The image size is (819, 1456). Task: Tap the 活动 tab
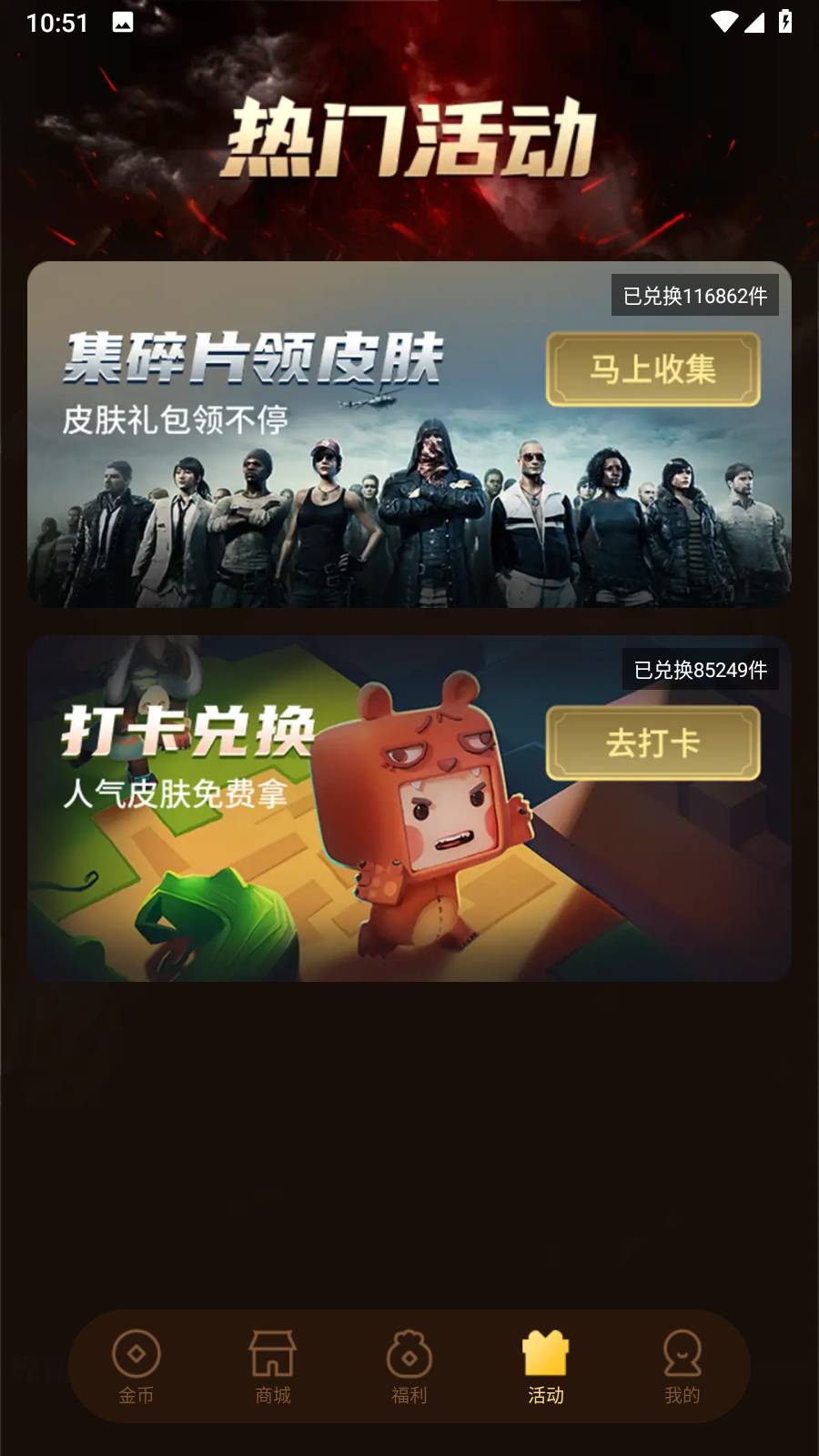click(545, 1367)
